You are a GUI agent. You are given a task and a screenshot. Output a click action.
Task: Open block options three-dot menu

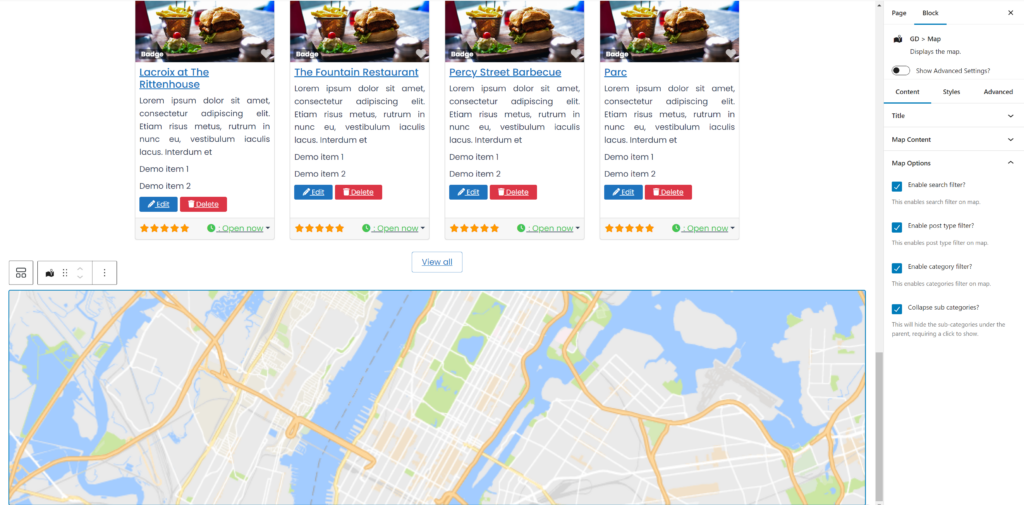click(x=104, y=272)
